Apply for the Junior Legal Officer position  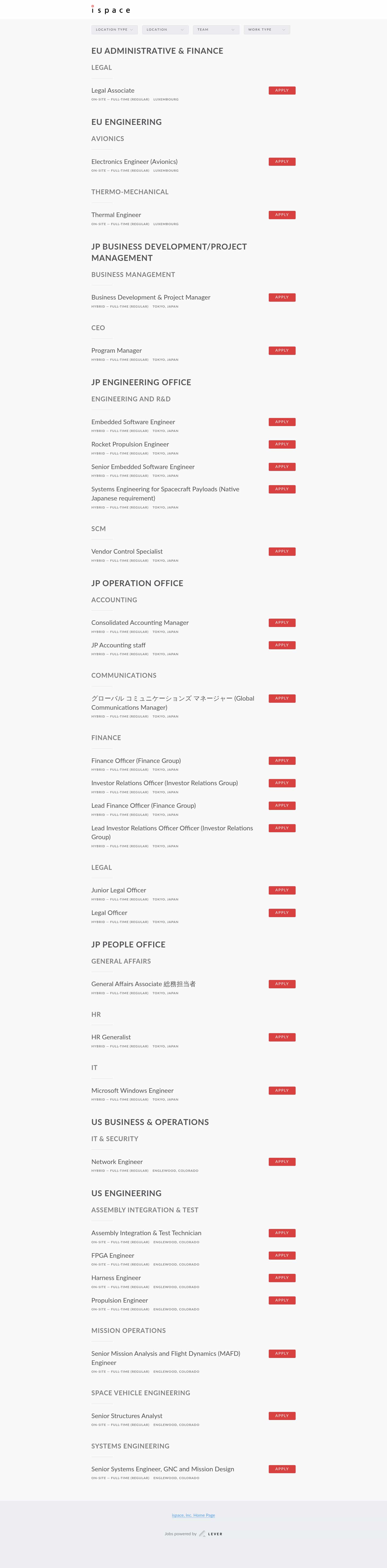(282, 890)
